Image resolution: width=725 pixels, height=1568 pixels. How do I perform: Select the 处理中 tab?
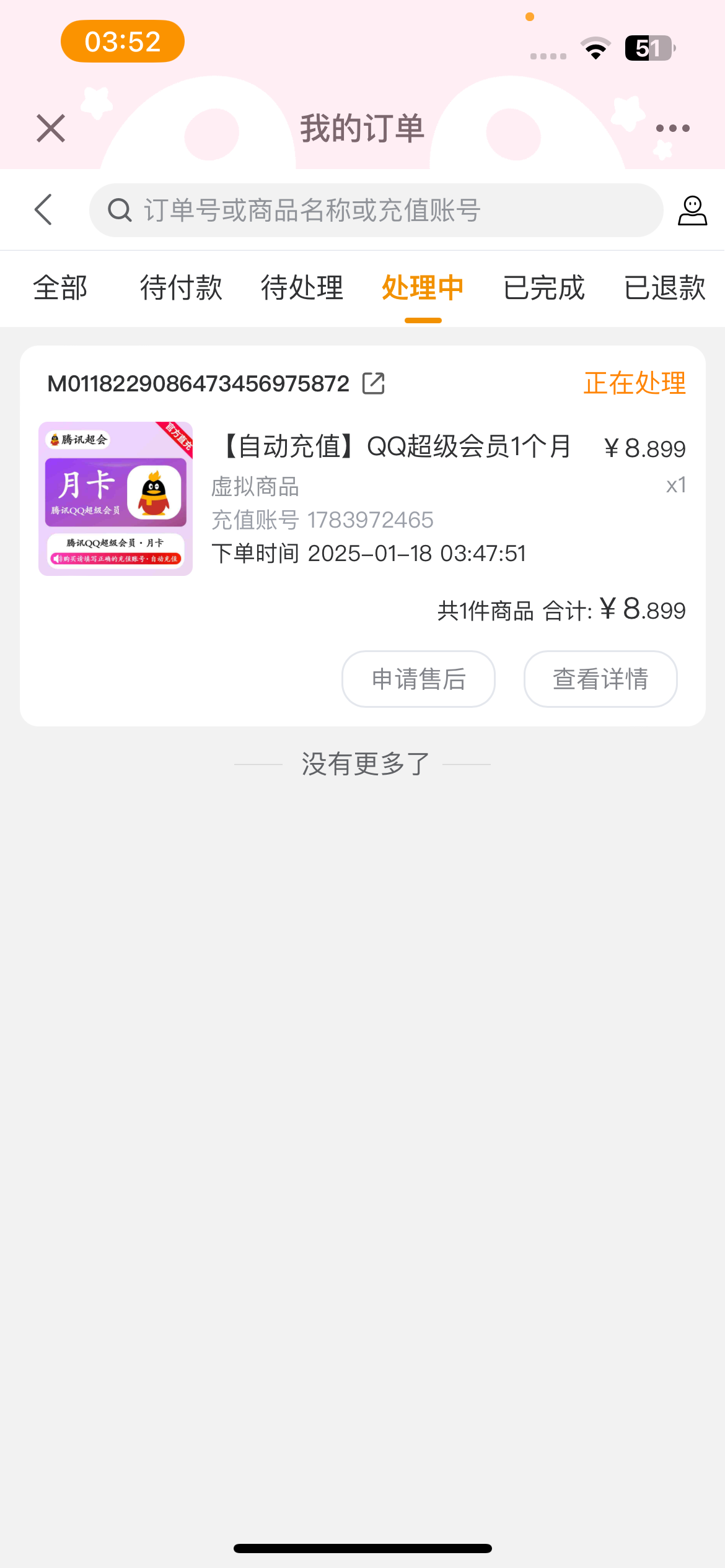click(x=423, y=288)
